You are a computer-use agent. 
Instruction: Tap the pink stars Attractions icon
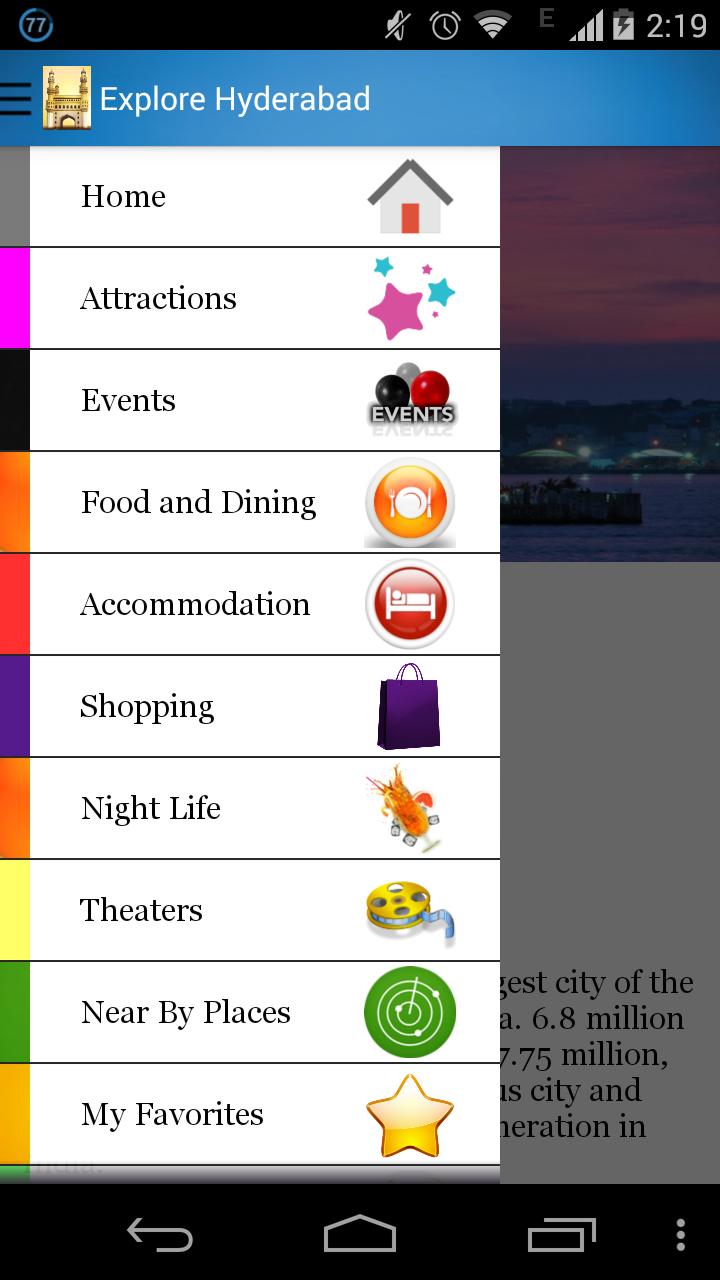410,297
